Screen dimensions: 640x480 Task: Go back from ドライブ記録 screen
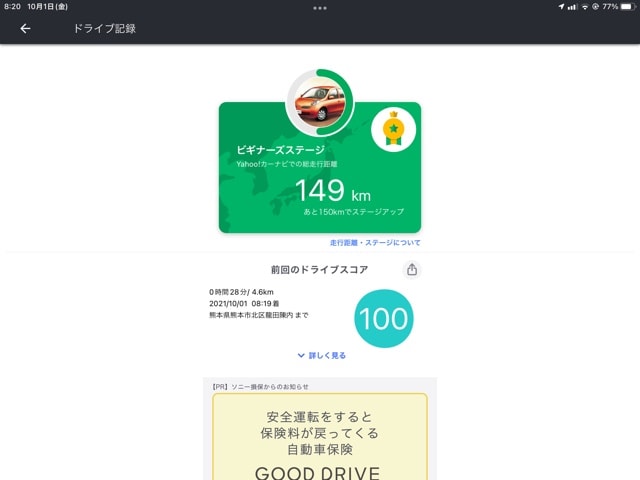pyautogui.click(x=26, y=29)
